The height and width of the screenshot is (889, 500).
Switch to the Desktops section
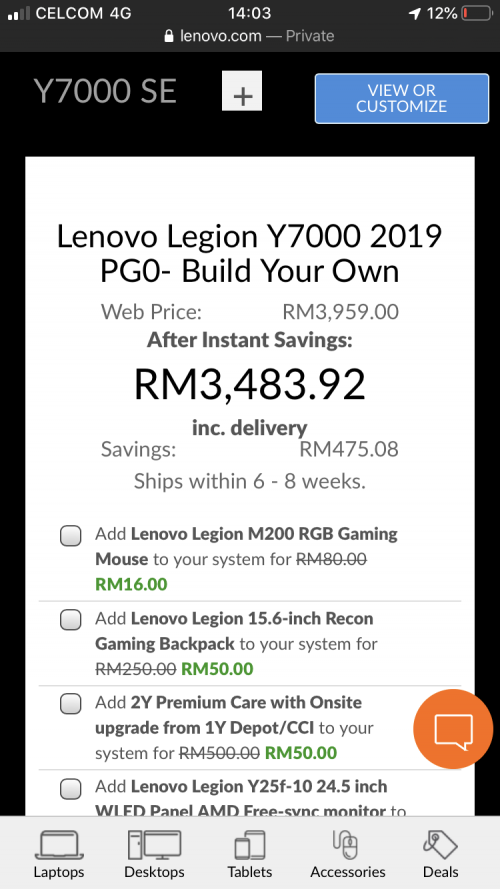[154, 854]
